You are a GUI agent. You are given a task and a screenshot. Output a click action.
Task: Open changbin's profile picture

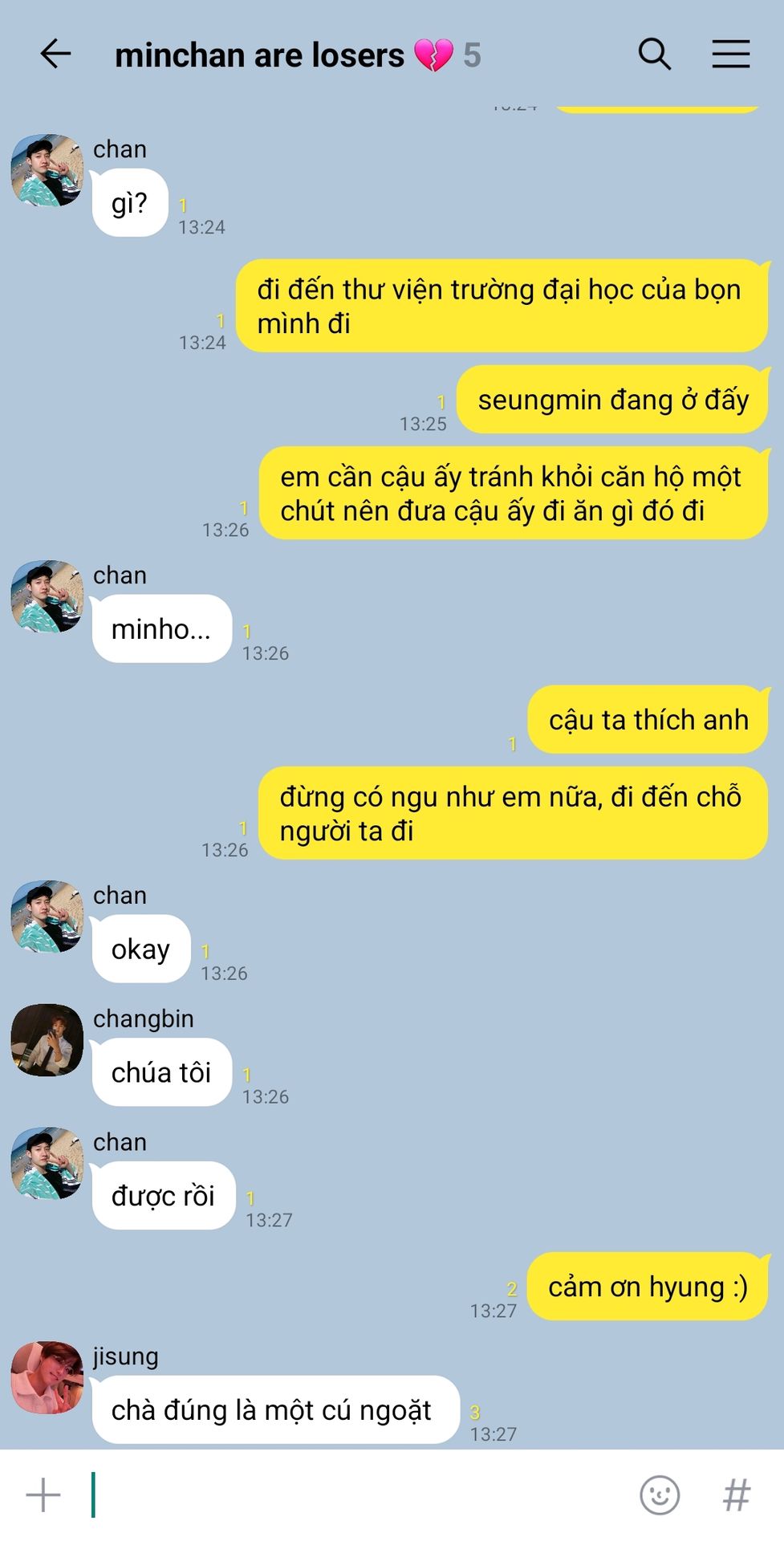click(47, 1040)
